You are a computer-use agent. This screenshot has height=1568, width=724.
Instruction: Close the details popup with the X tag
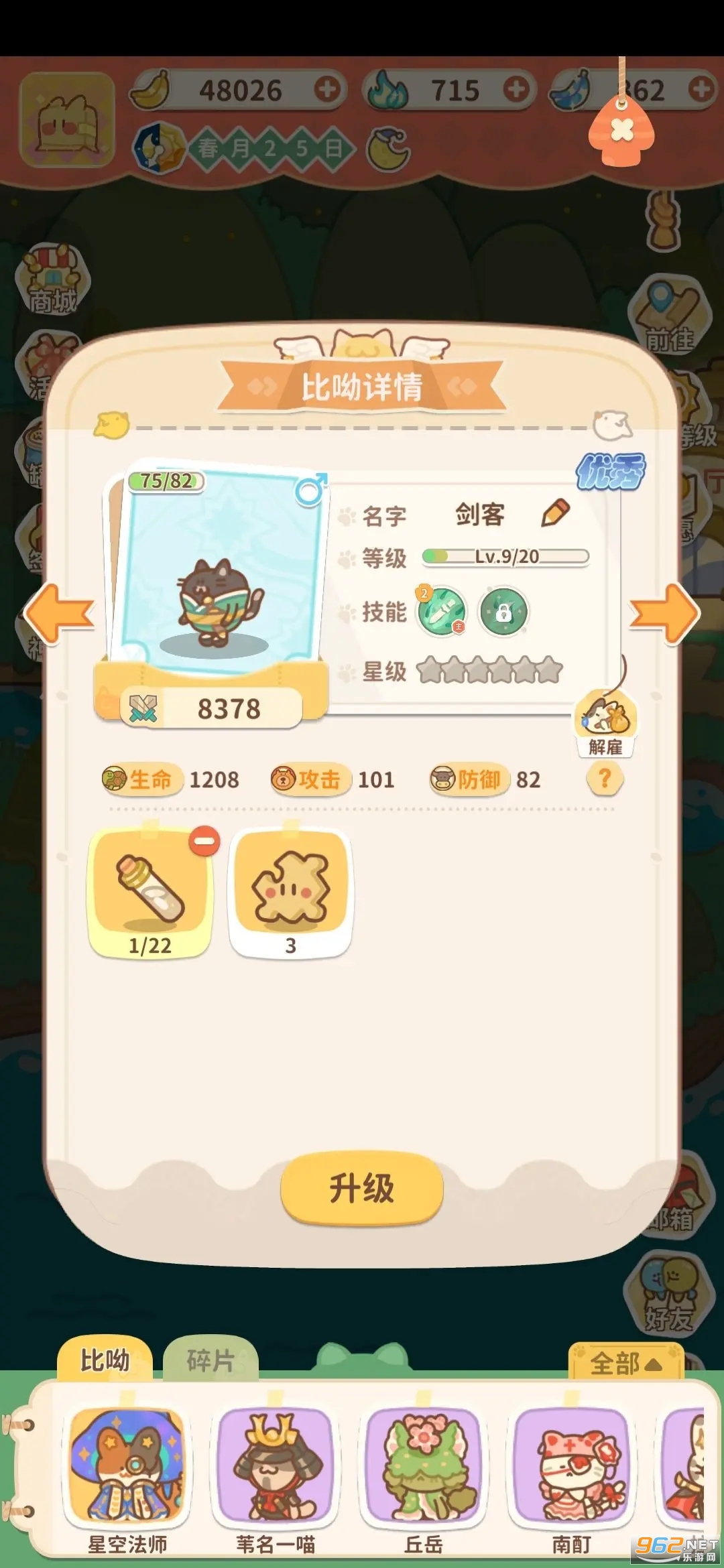pos(621,129)
